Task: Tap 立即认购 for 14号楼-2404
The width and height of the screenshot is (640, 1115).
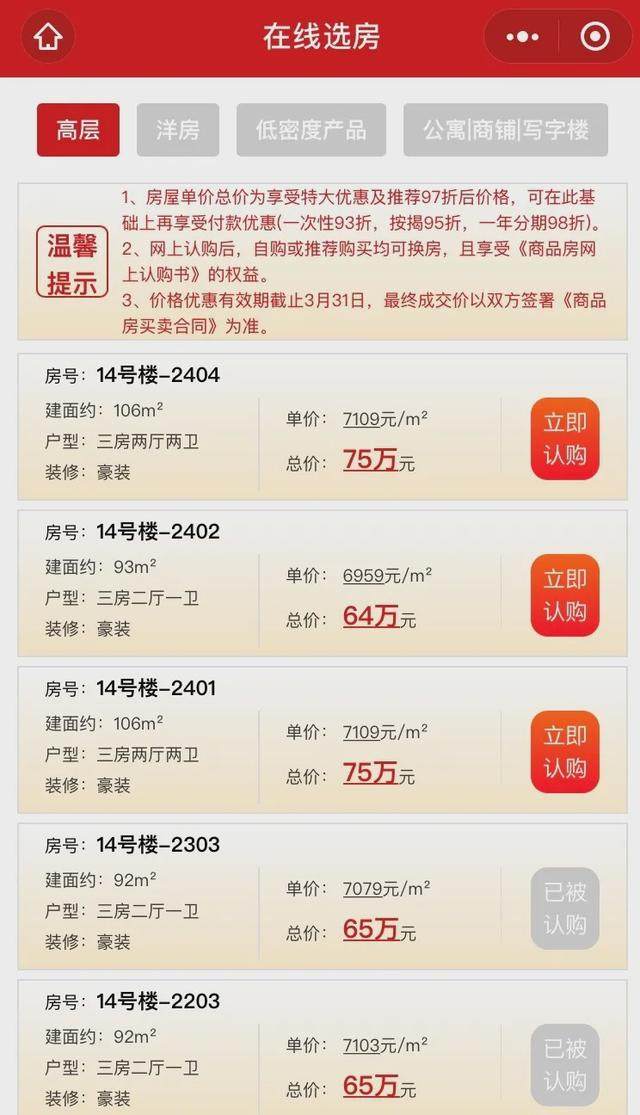Action: coord(565,438)
